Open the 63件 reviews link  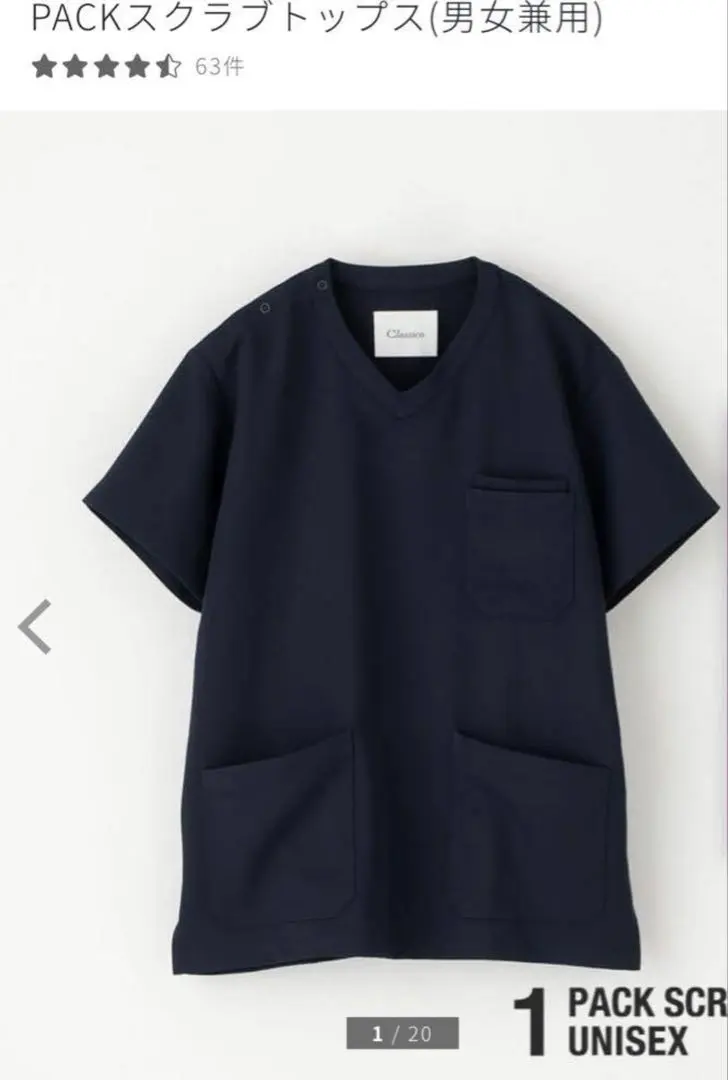click(x=219, y=67)
